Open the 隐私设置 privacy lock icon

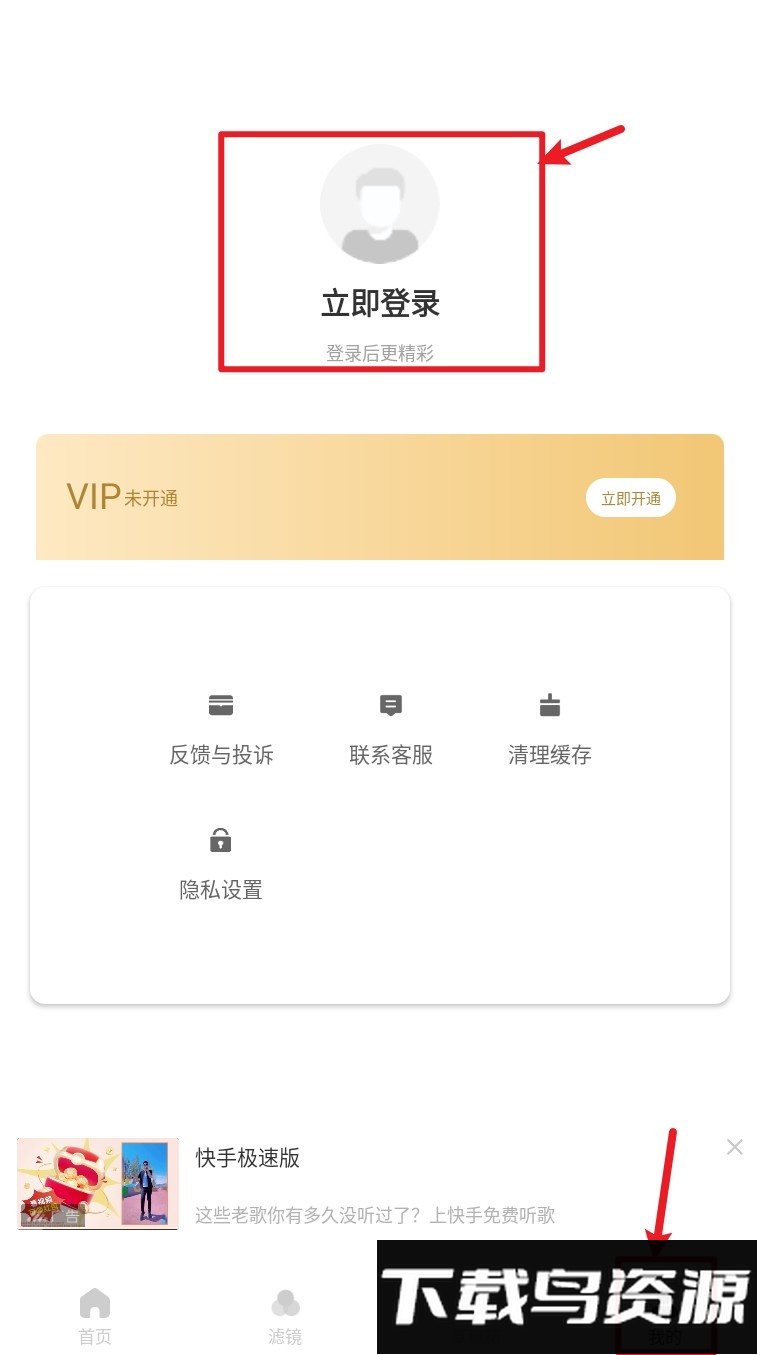[x=220, y=840]
